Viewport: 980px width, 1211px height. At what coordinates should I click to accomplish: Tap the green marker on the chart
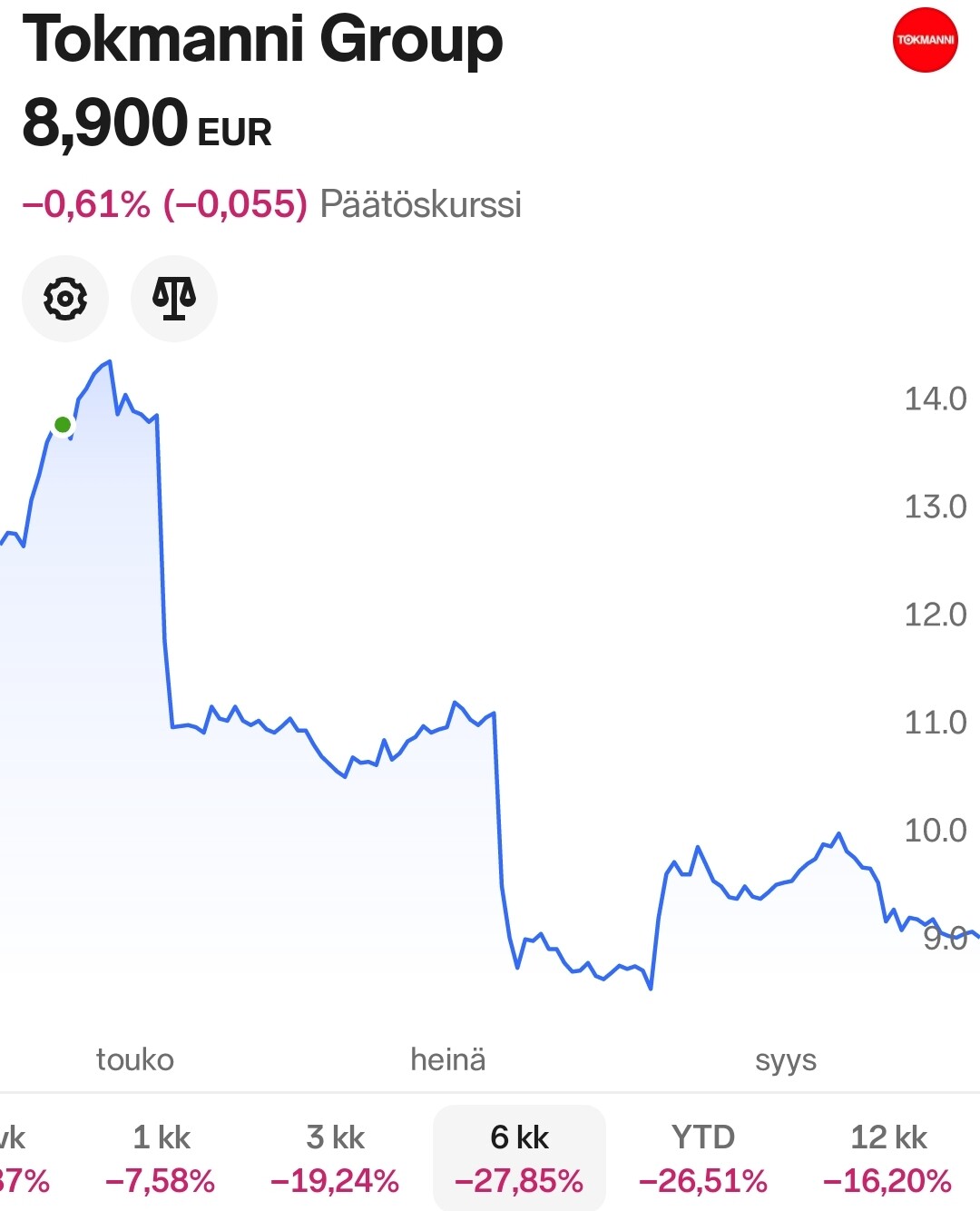pyautogui.click(x=63, y=425)
